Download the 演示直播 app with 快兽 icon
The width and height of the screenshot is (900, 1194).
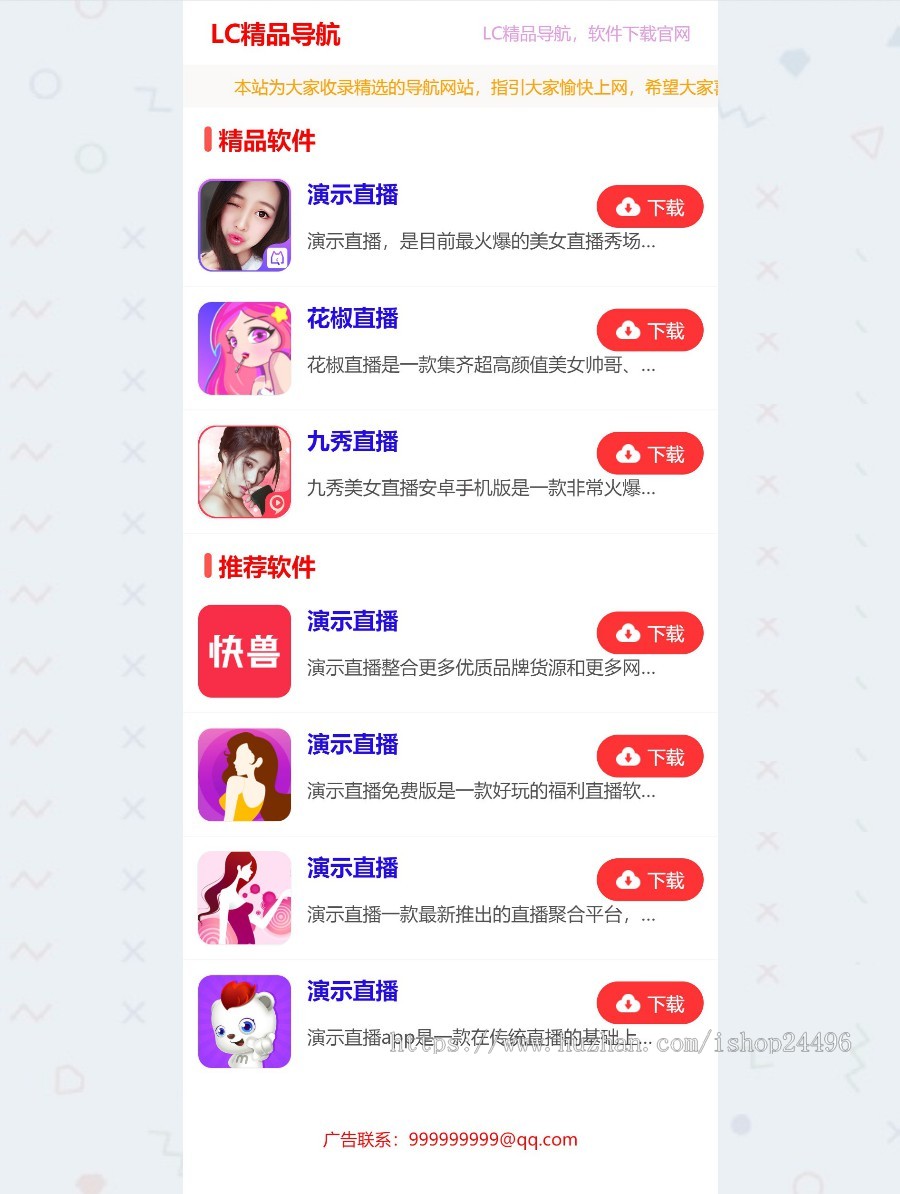(650, 633)
